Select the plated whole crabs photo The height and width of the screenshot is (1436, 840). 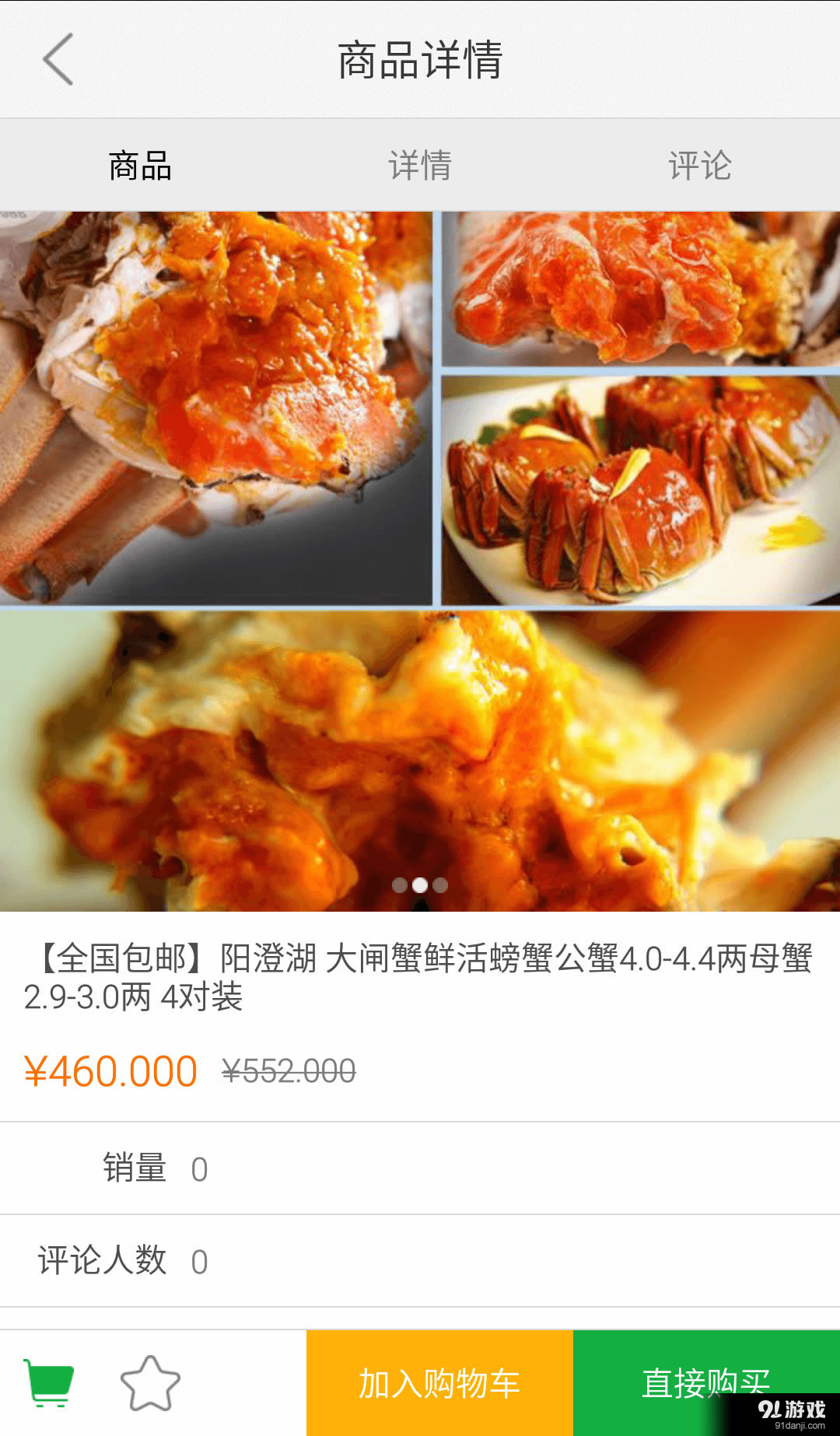(638, 490)
